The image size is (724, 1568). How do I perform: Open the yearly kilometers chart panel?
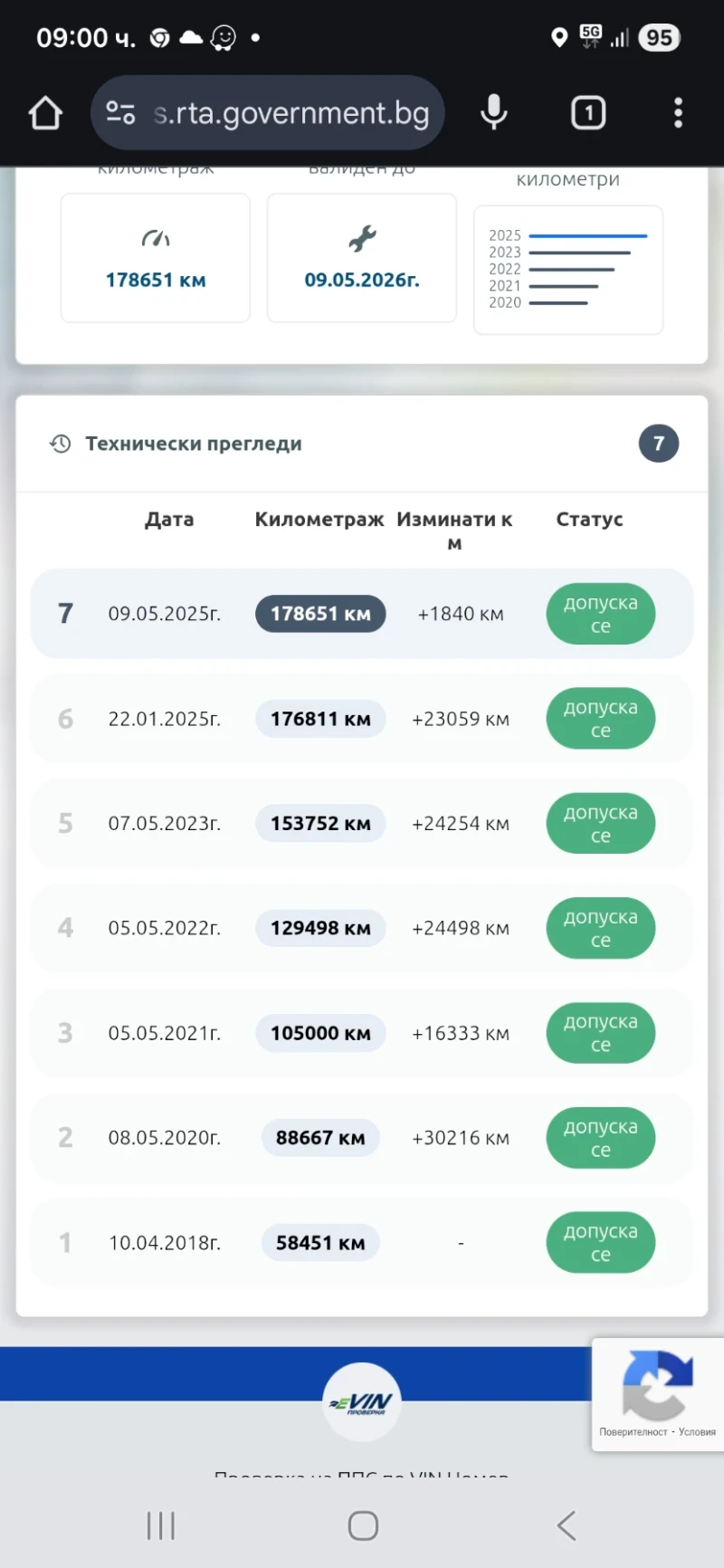coord(567,269)
